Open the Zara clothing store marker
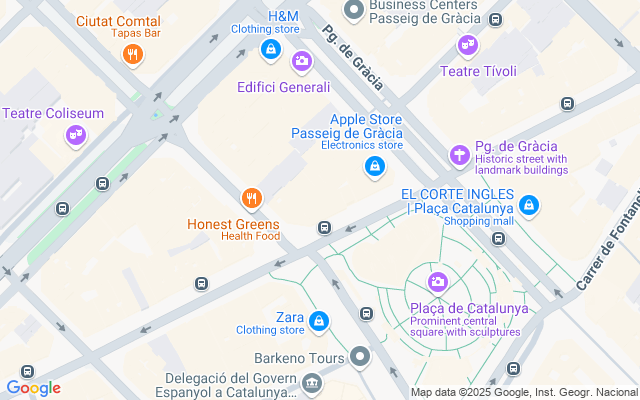Screen dimensions: 640x400 [x=319, y=321]
